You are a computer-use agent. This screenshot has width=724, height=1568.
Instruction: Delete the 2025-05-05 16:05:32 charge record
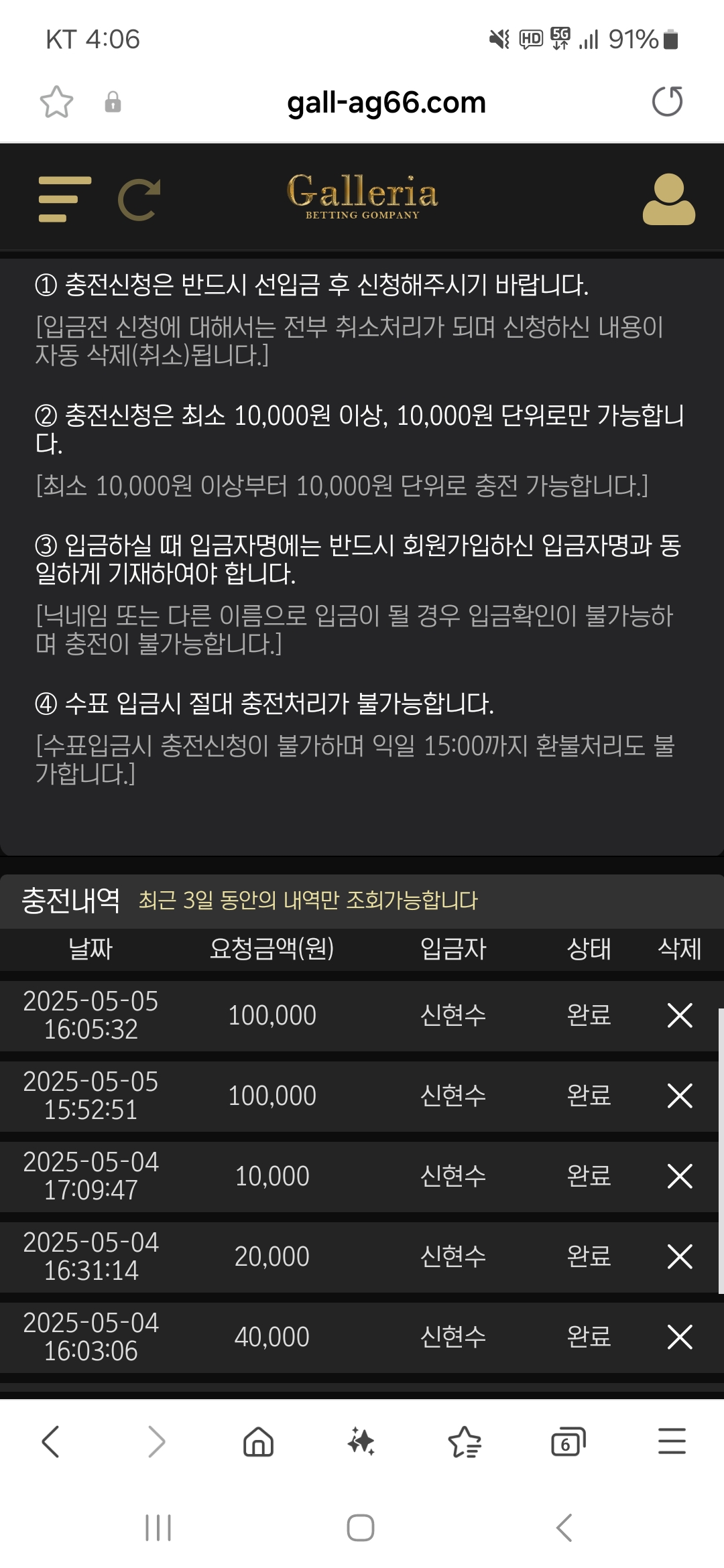click(x=680, y=1015)
